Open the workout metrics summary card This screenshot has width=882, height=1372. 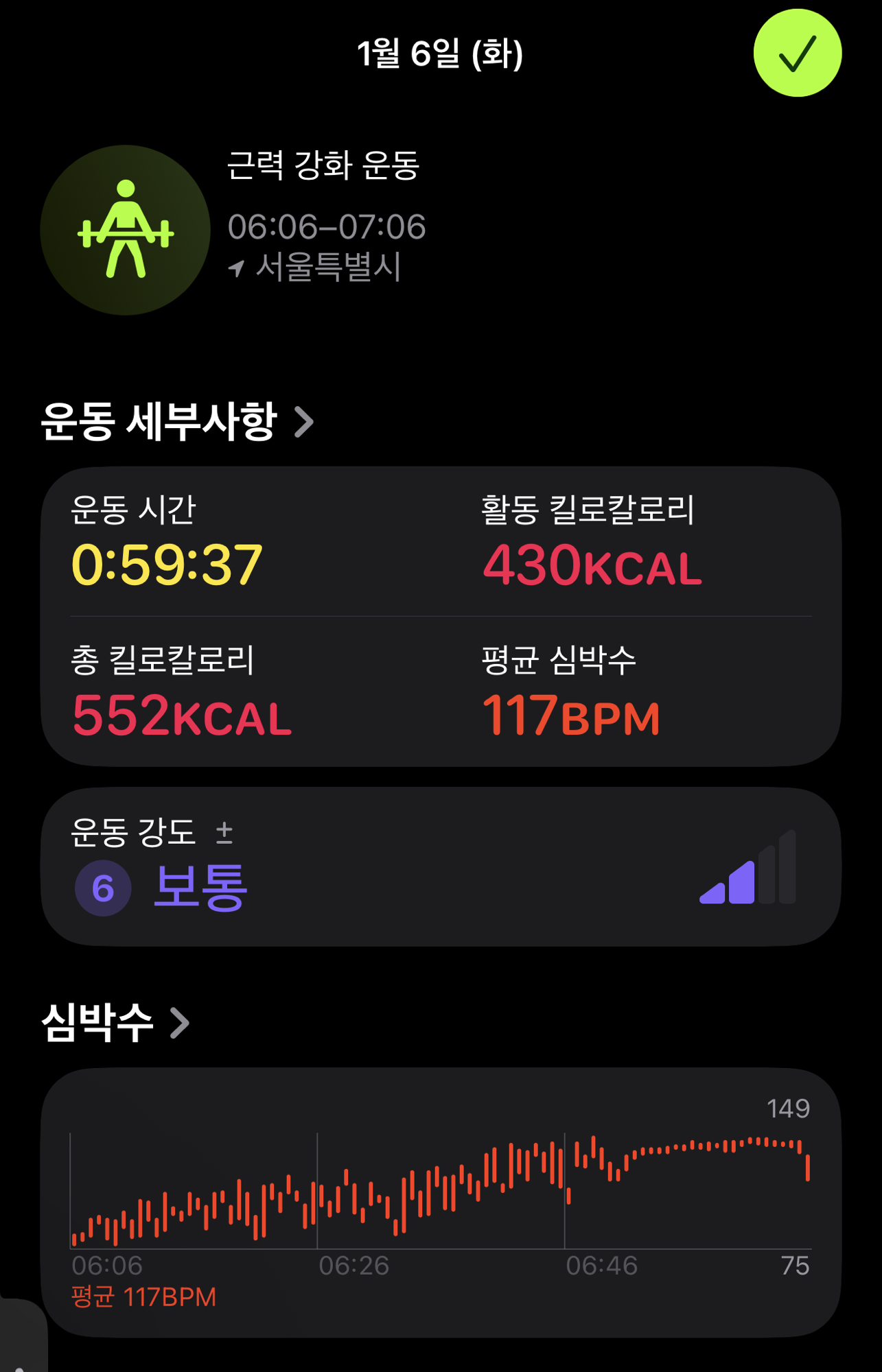point(439,616)
